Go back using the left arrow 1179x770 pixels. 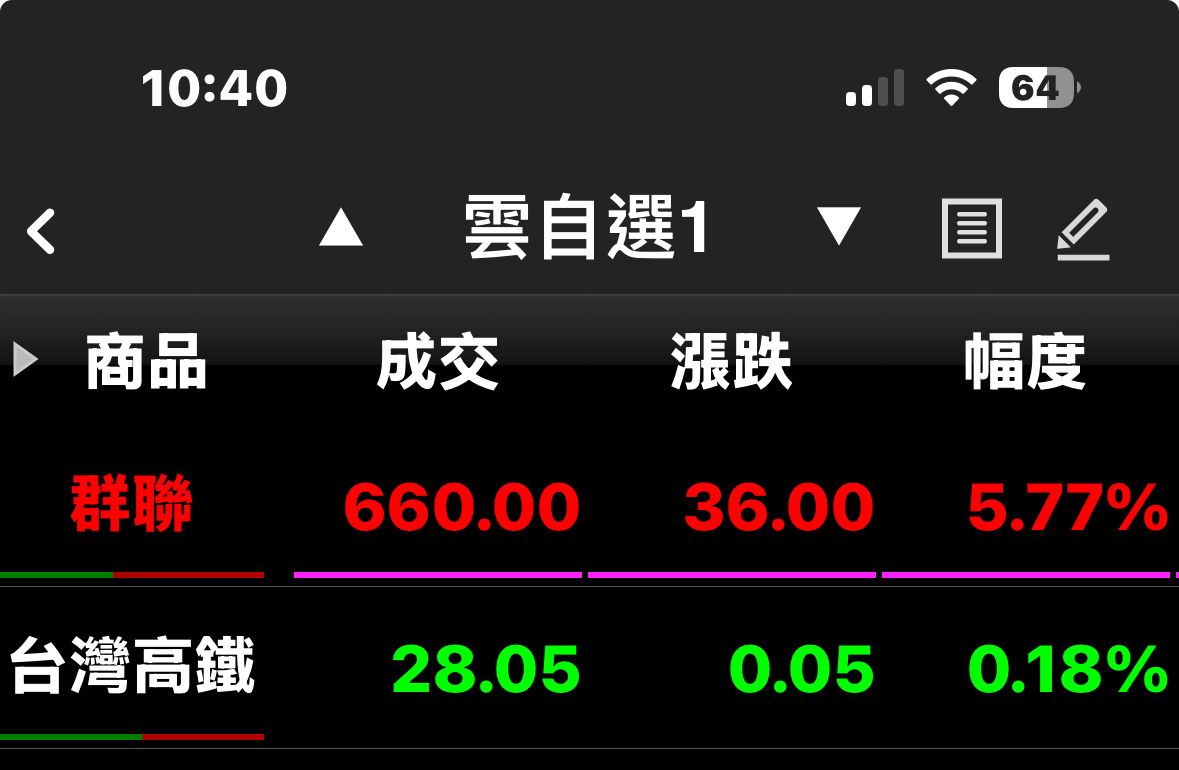pyautogui.click(x=41, y=231)
